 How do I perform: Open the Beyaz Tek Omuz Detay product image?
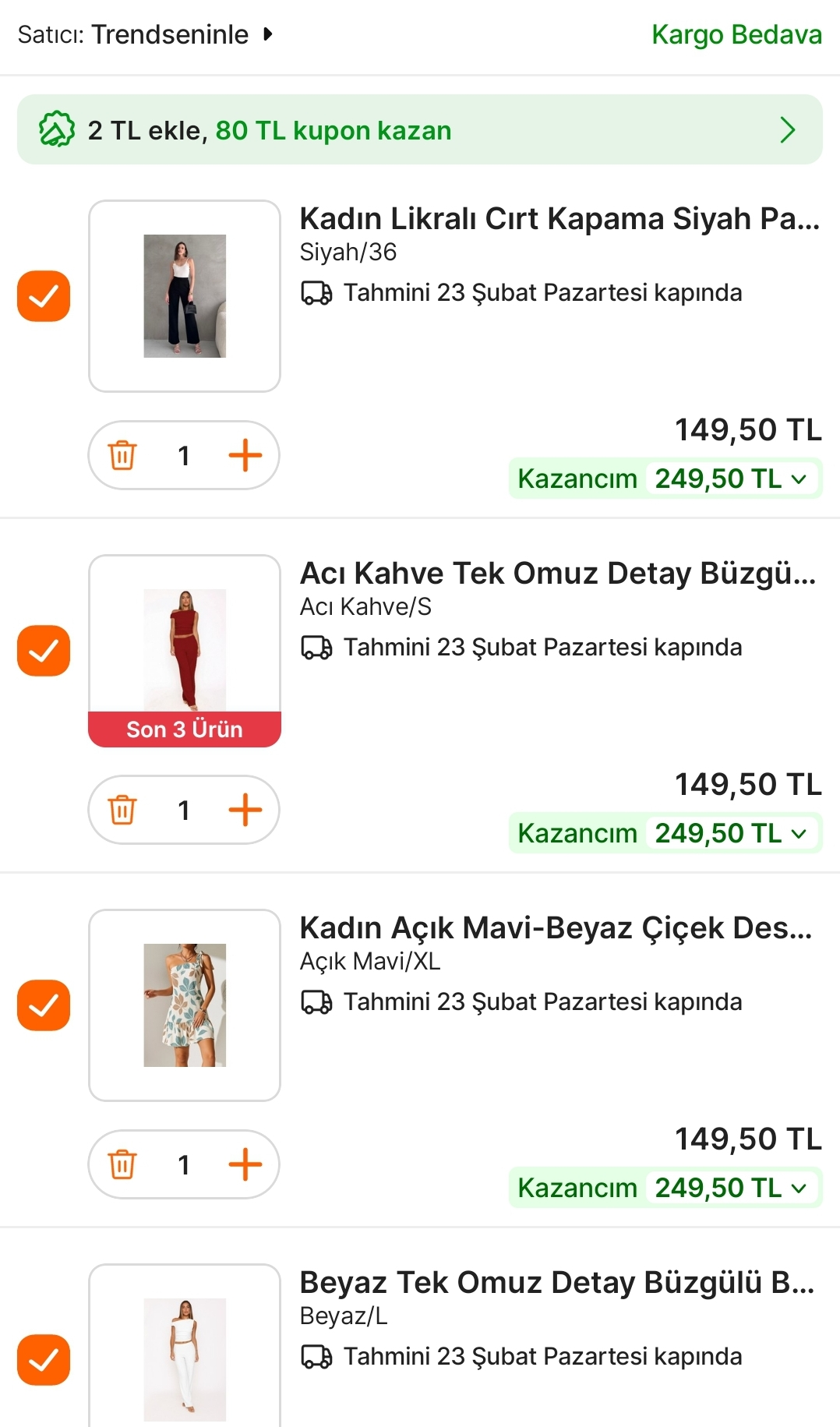tap(185, 1358)
